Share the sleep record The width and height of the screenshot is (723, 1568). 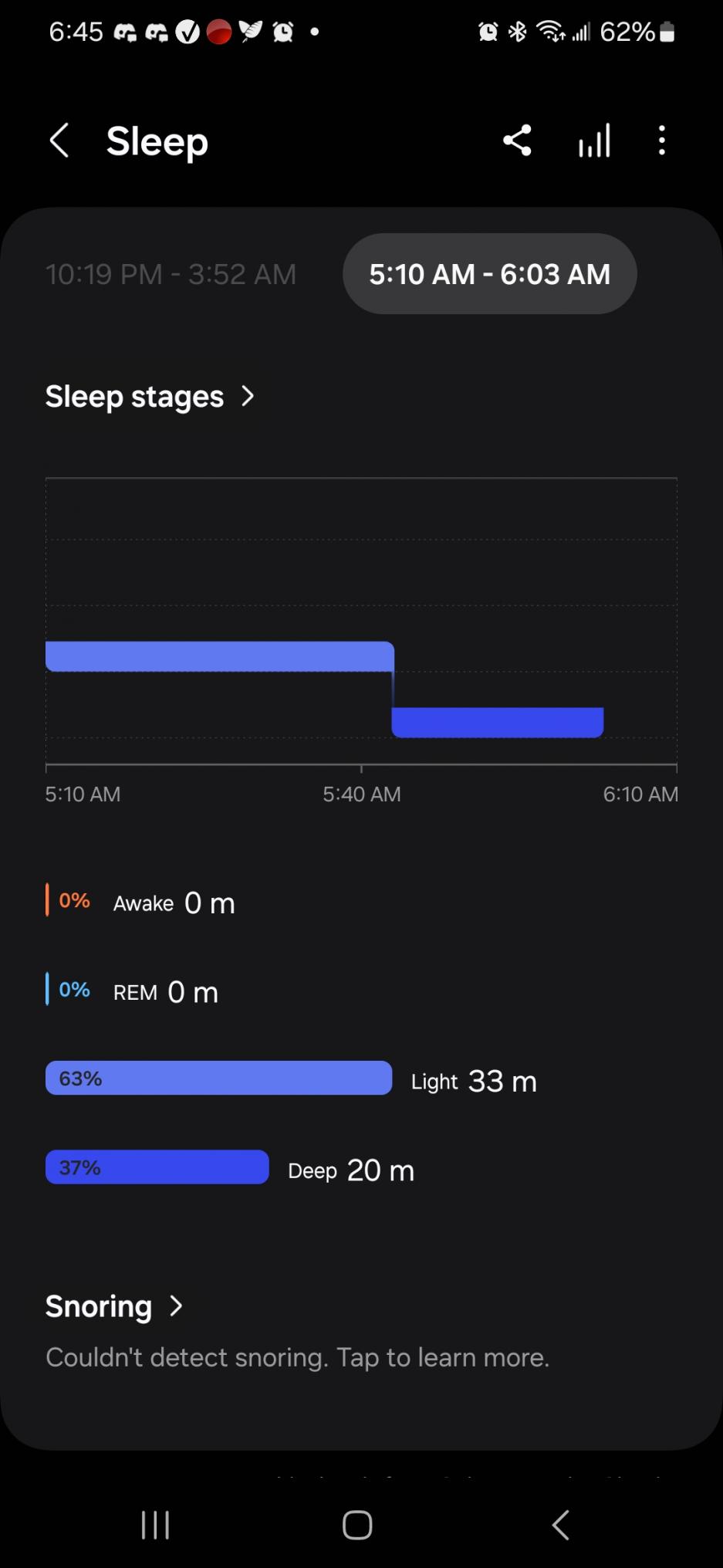pyautogui.click(x=517, y=141)
